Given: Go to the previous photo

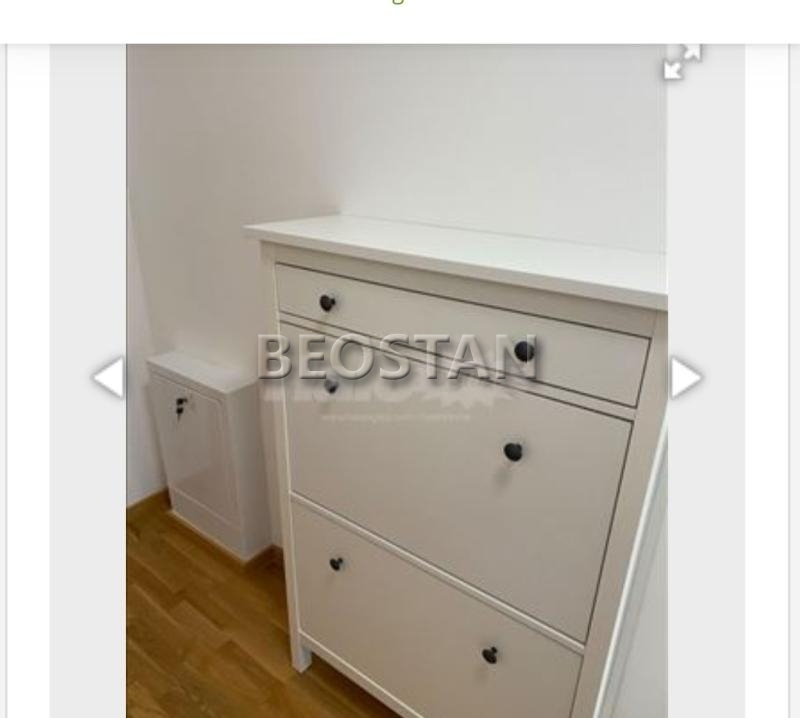Looking at the screenshot, I should [108, 378].
